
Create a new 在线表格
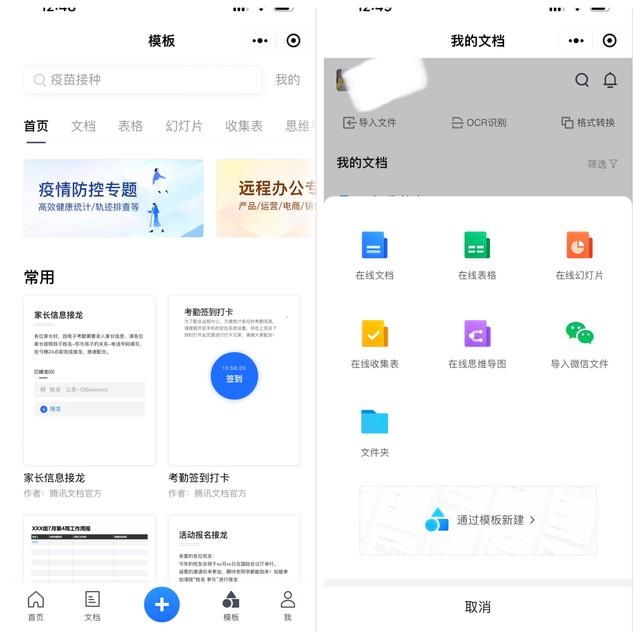477,254
